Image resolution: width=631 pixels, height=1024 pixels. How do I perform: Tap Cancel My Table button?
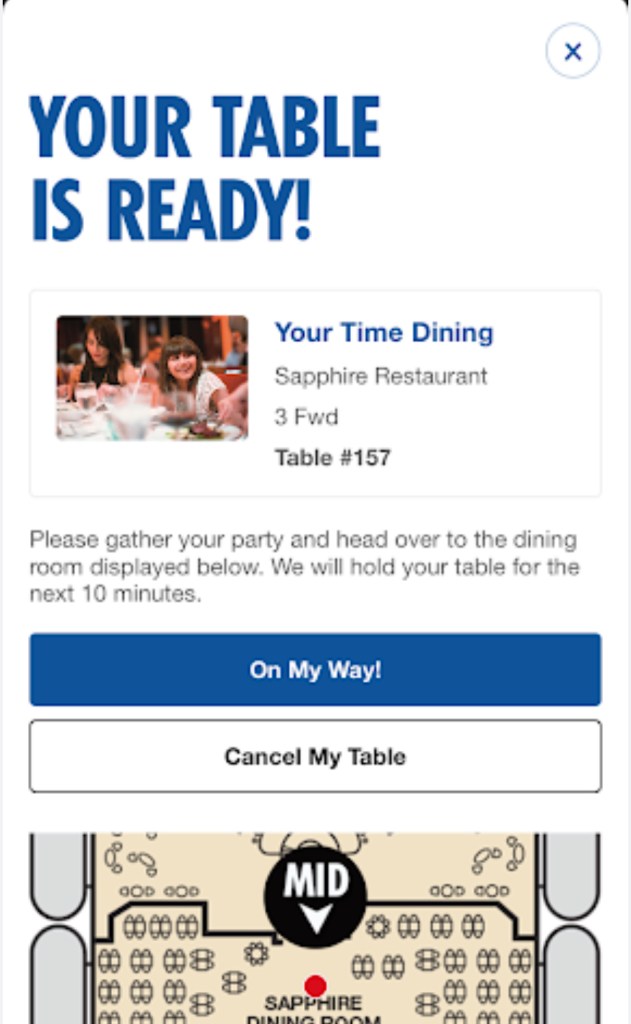315,756
